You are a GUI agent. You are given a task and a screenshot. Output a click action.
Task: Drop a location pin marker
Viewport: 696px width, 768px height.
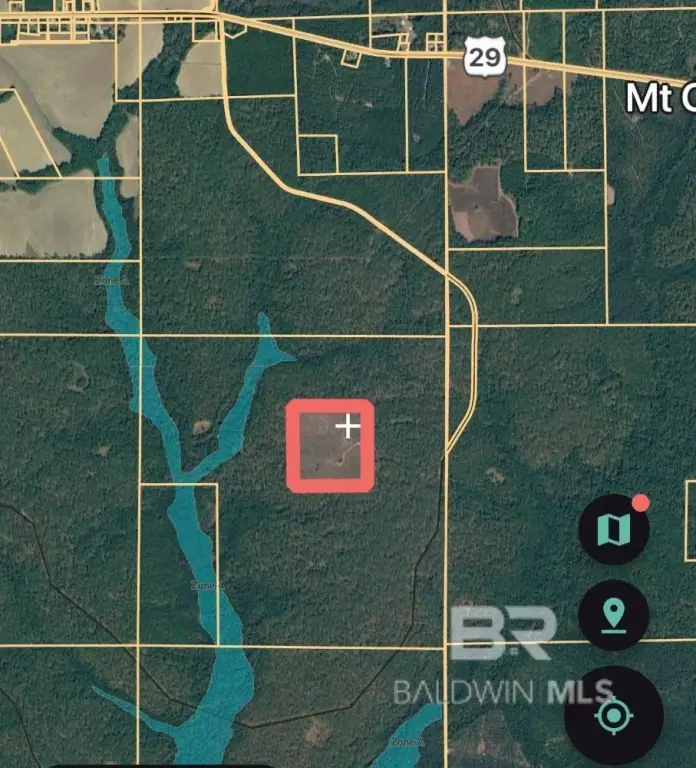(614, 615)
